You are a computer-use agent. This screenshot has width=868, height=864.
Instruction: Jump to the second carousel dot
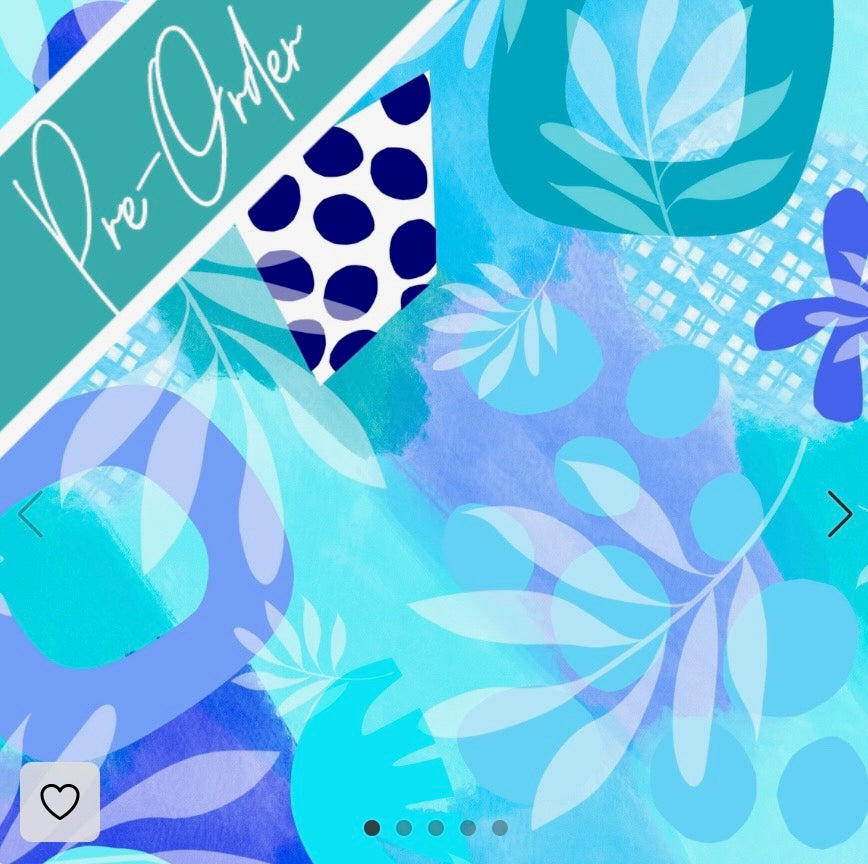pos(404,828)
